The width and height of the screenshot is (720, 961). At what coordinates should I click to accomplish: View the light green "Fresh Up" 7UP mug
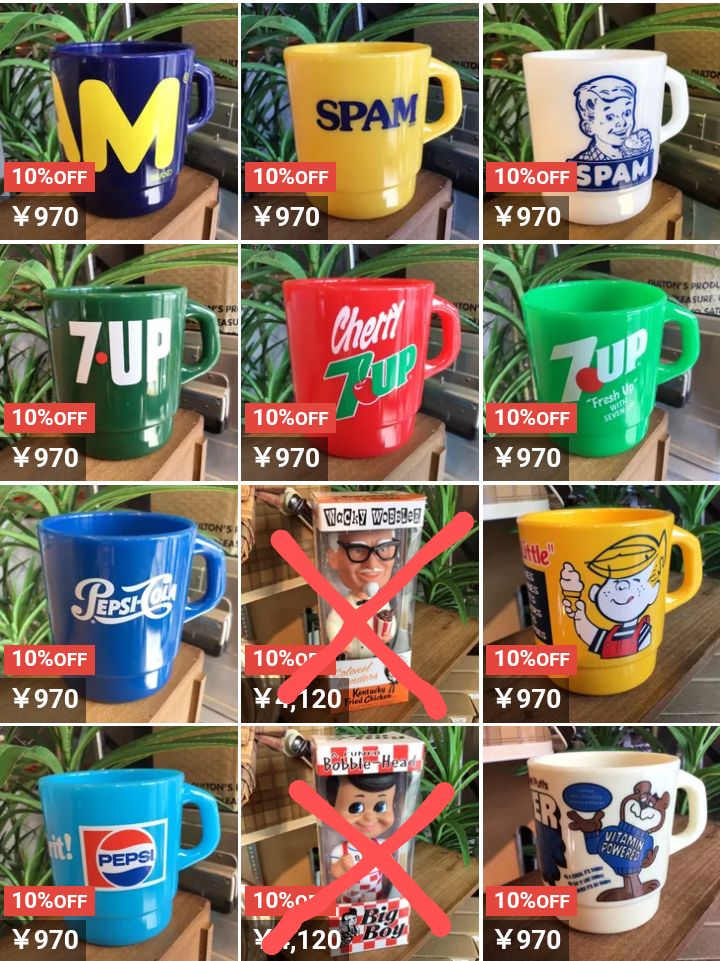pos(602,360)
